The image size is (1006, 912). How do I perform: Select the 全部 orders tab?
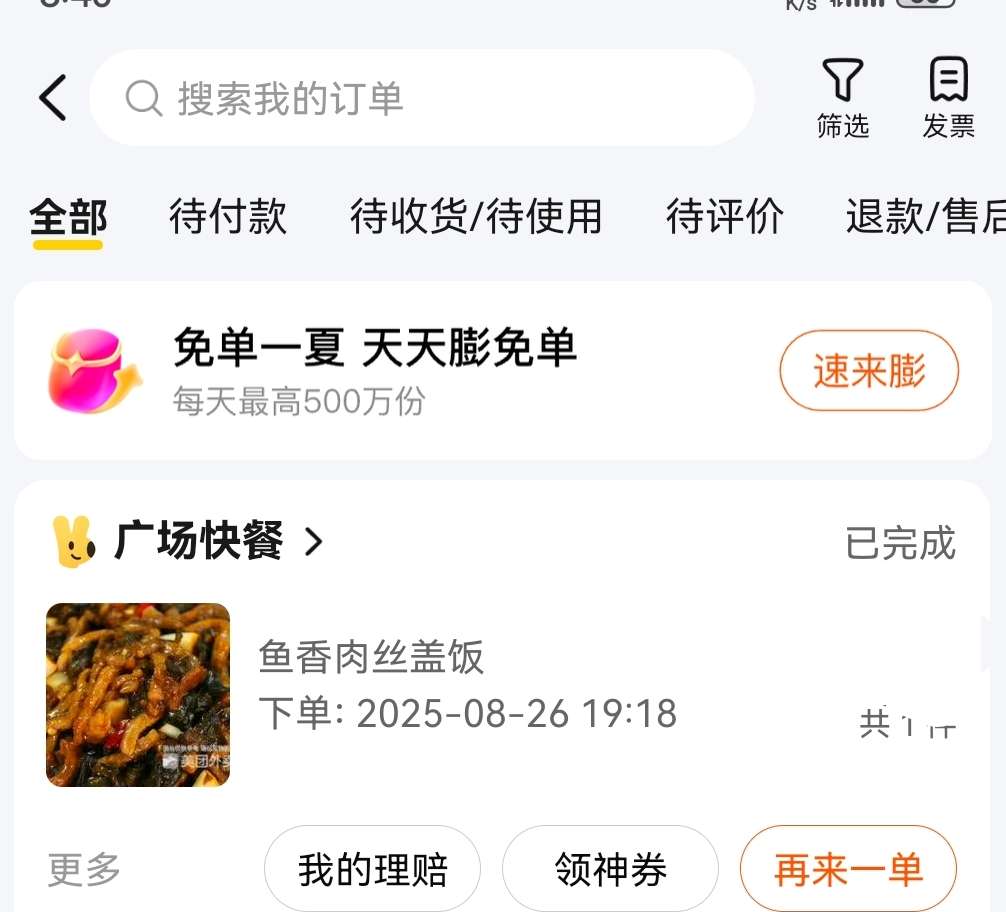[x=68, y=217]
